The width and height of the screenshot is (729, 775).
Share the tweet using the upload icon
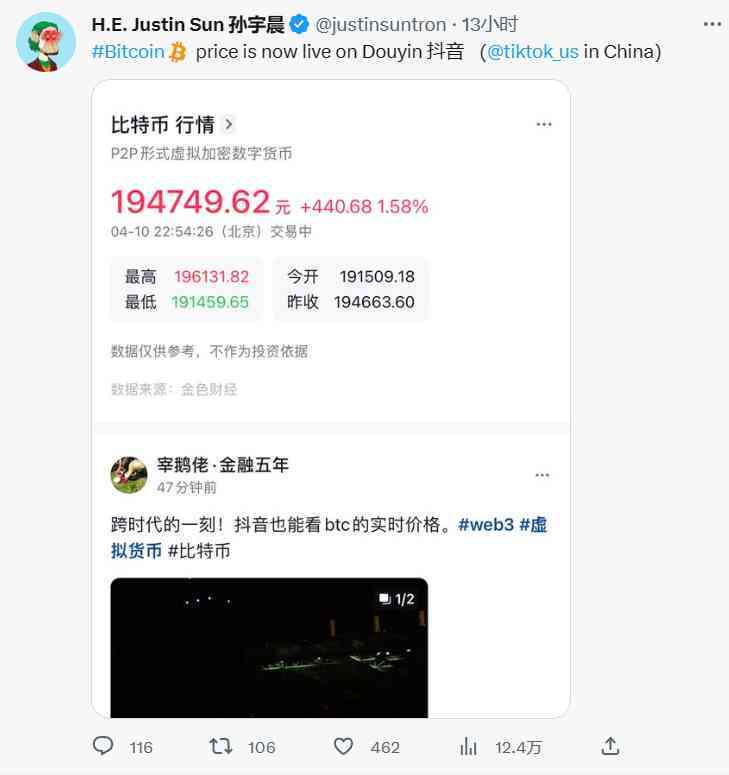[610, 746]
